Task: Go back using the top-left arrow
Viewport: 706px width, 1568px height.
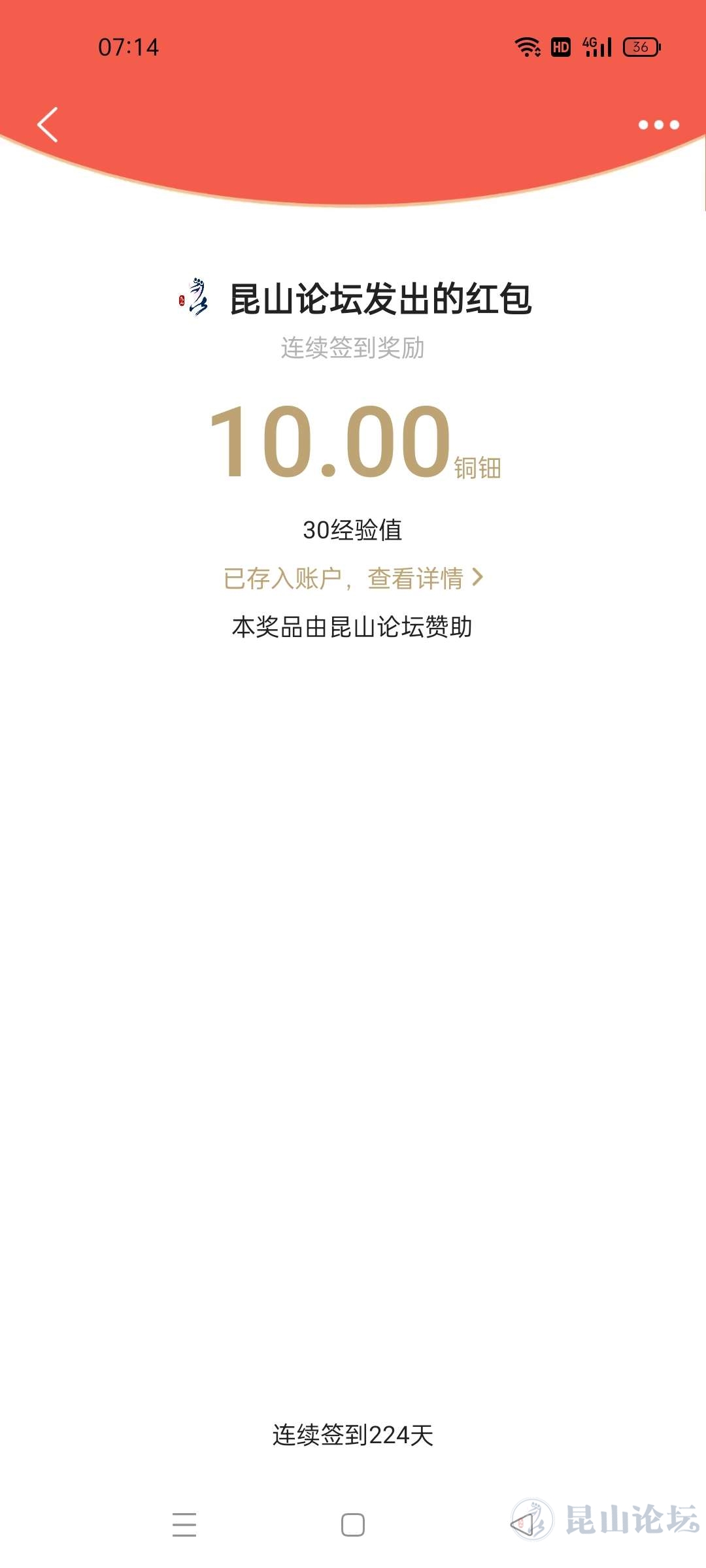Action: [x=48, y=124]
